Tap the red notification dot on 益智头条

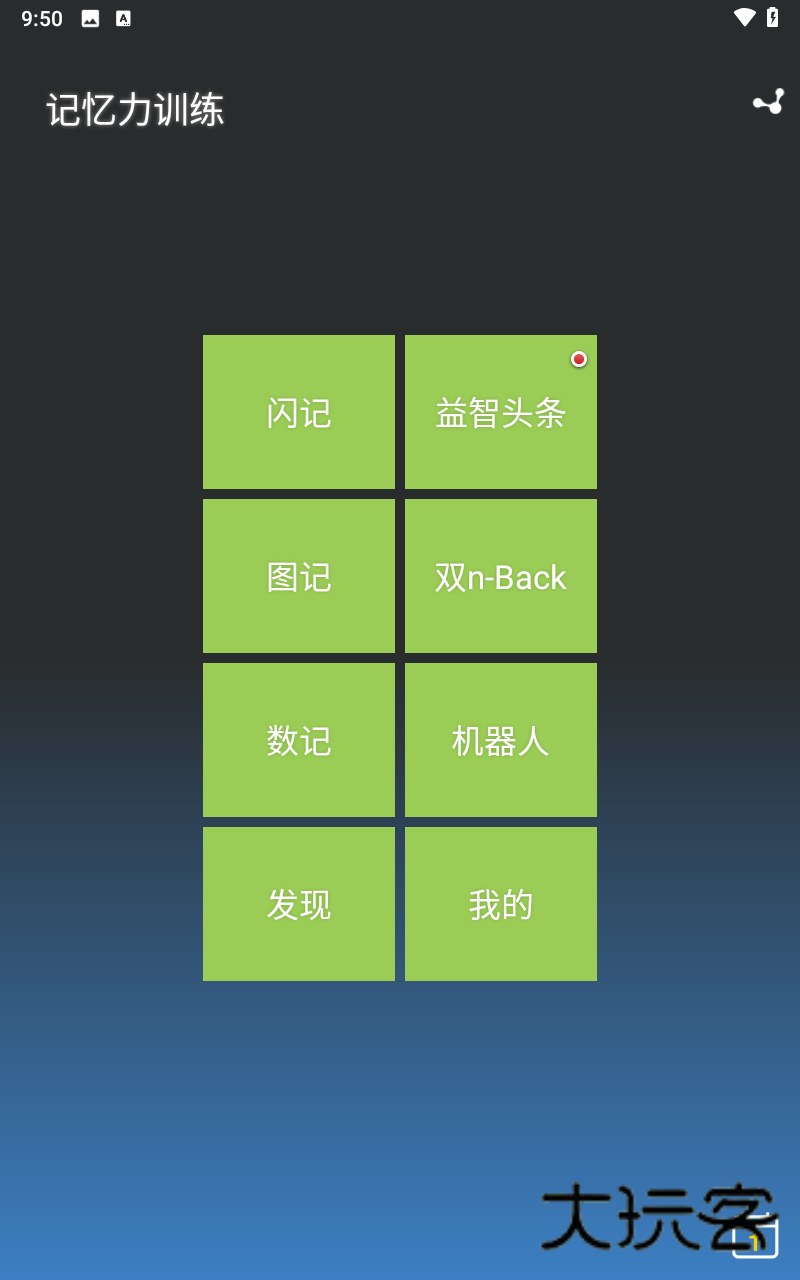[579, 358]
